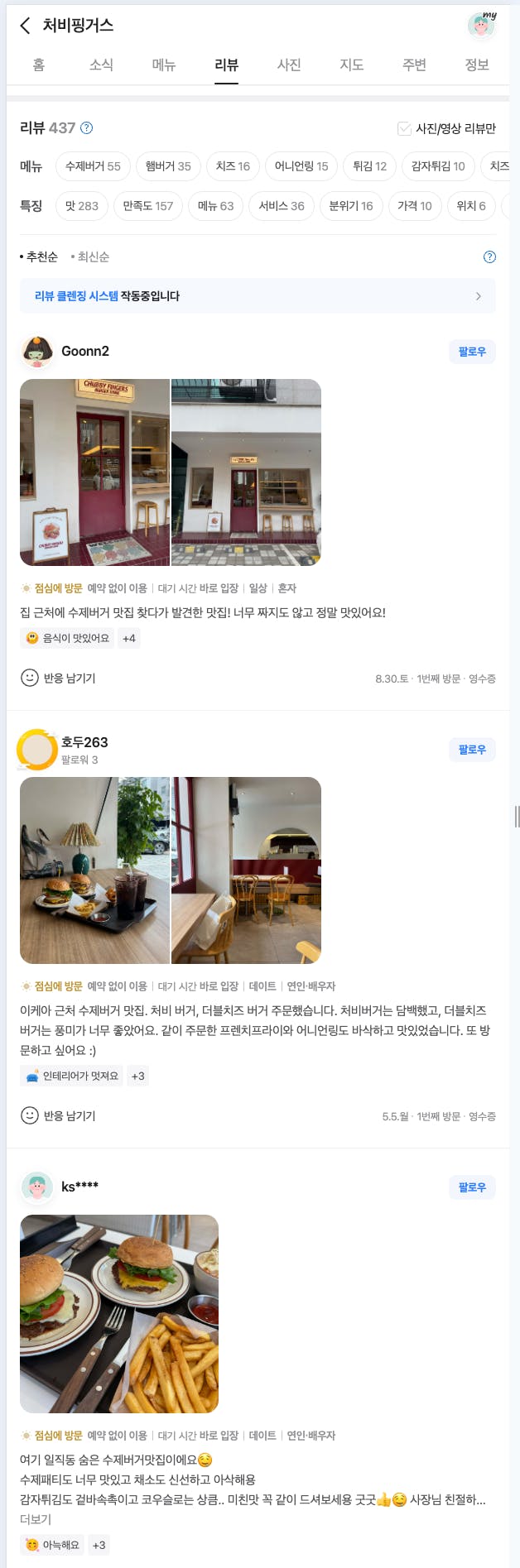
Task: View the burger photo in ks**** review
Action: point(119,1314)
